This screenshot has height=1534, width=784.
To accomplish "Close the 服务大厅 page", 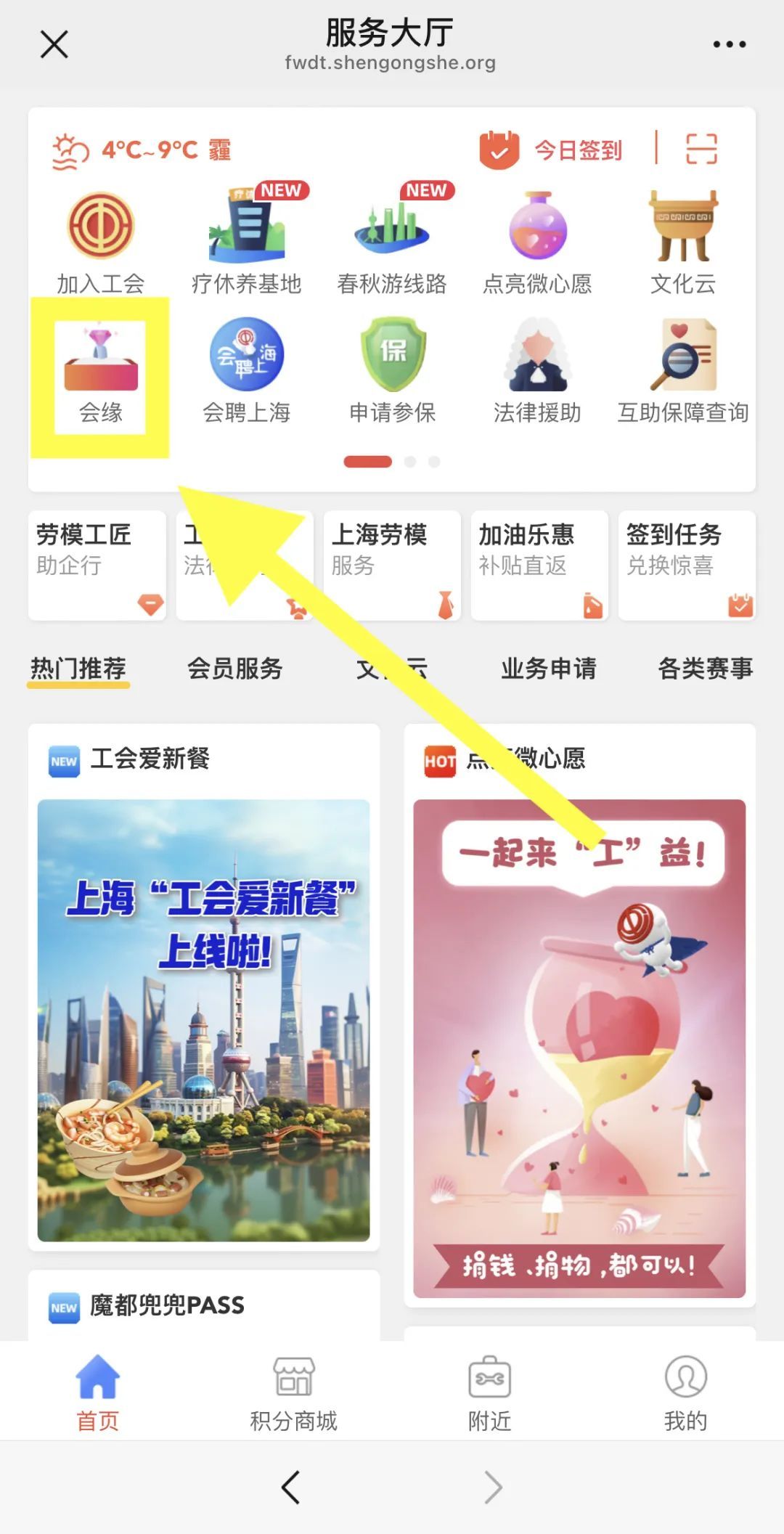I will [x=54, y=44].
